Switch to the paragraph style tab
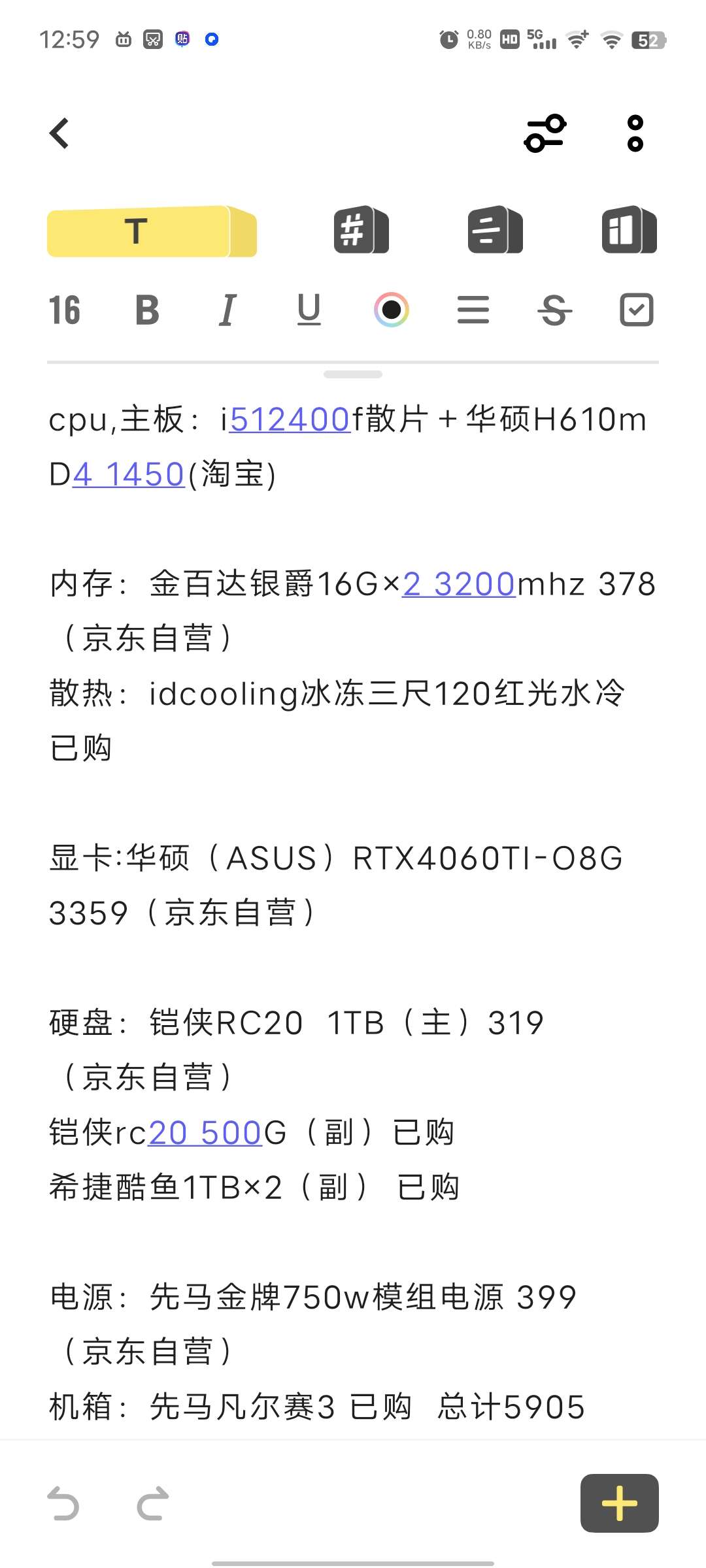The image size is (706, 1568). point(495,230)
